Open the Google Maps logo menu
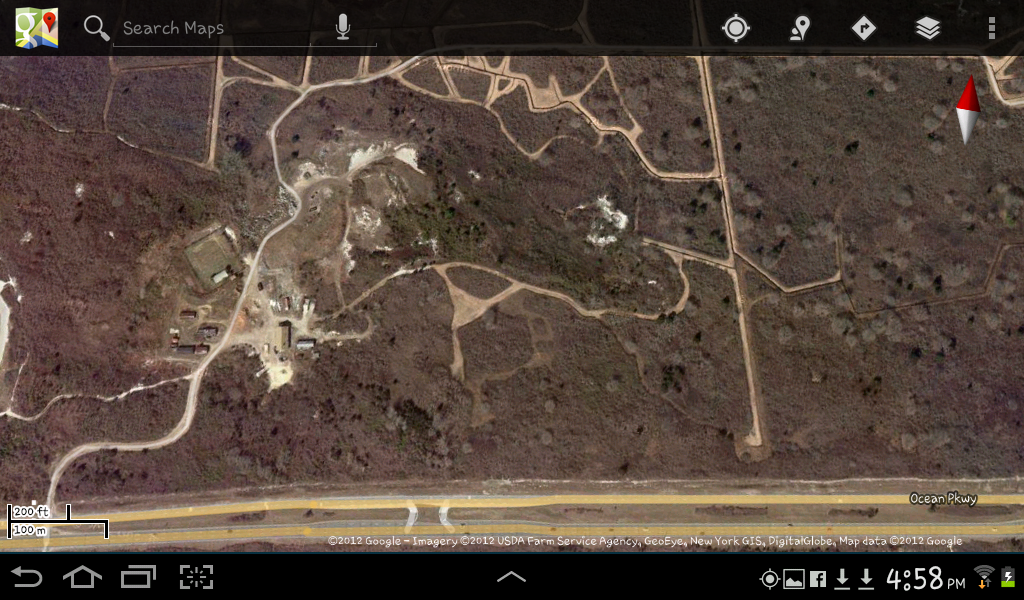This screenshot has width=1024, height=600. (x=36, y=28)
